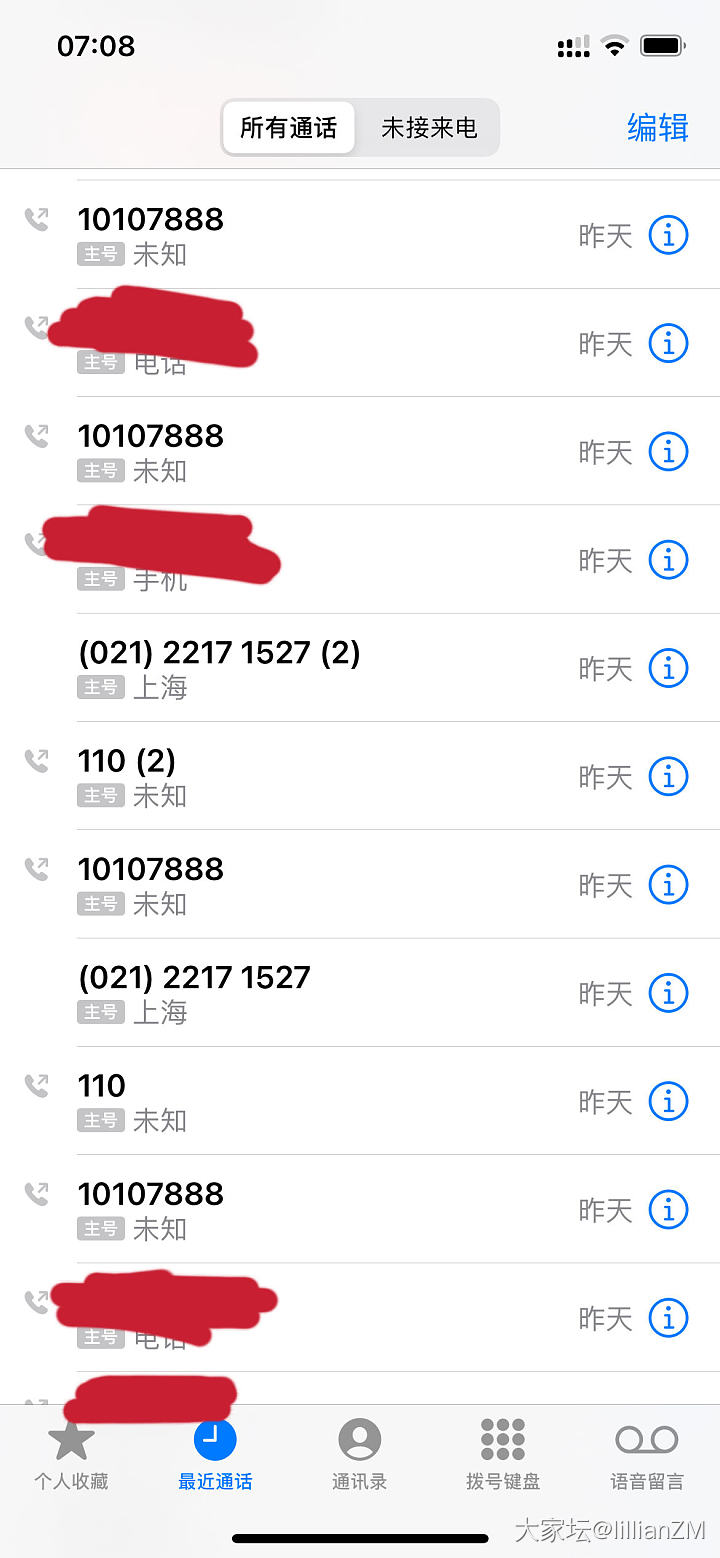Switch to the 语音留言 voicemail tab
720x1558 pixels.
(x=647, y=1454)
